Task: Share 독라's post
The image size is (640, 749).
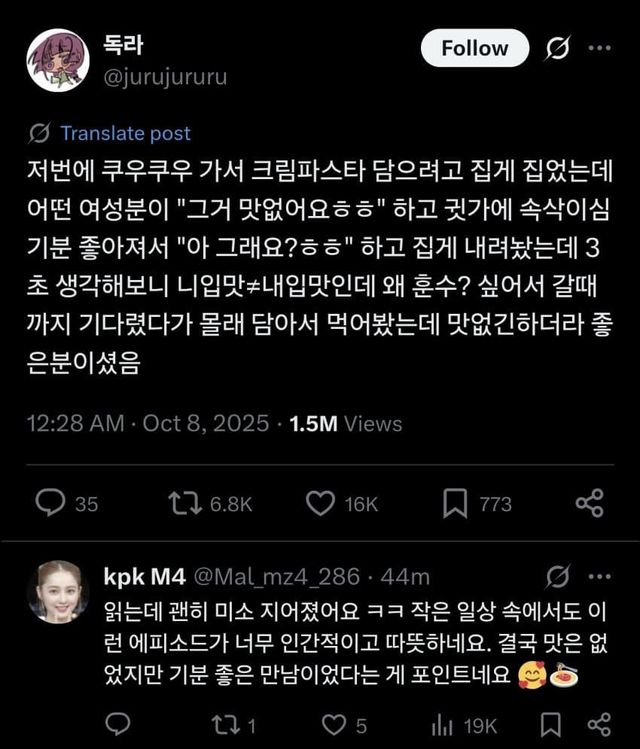Action: point(590,503)
